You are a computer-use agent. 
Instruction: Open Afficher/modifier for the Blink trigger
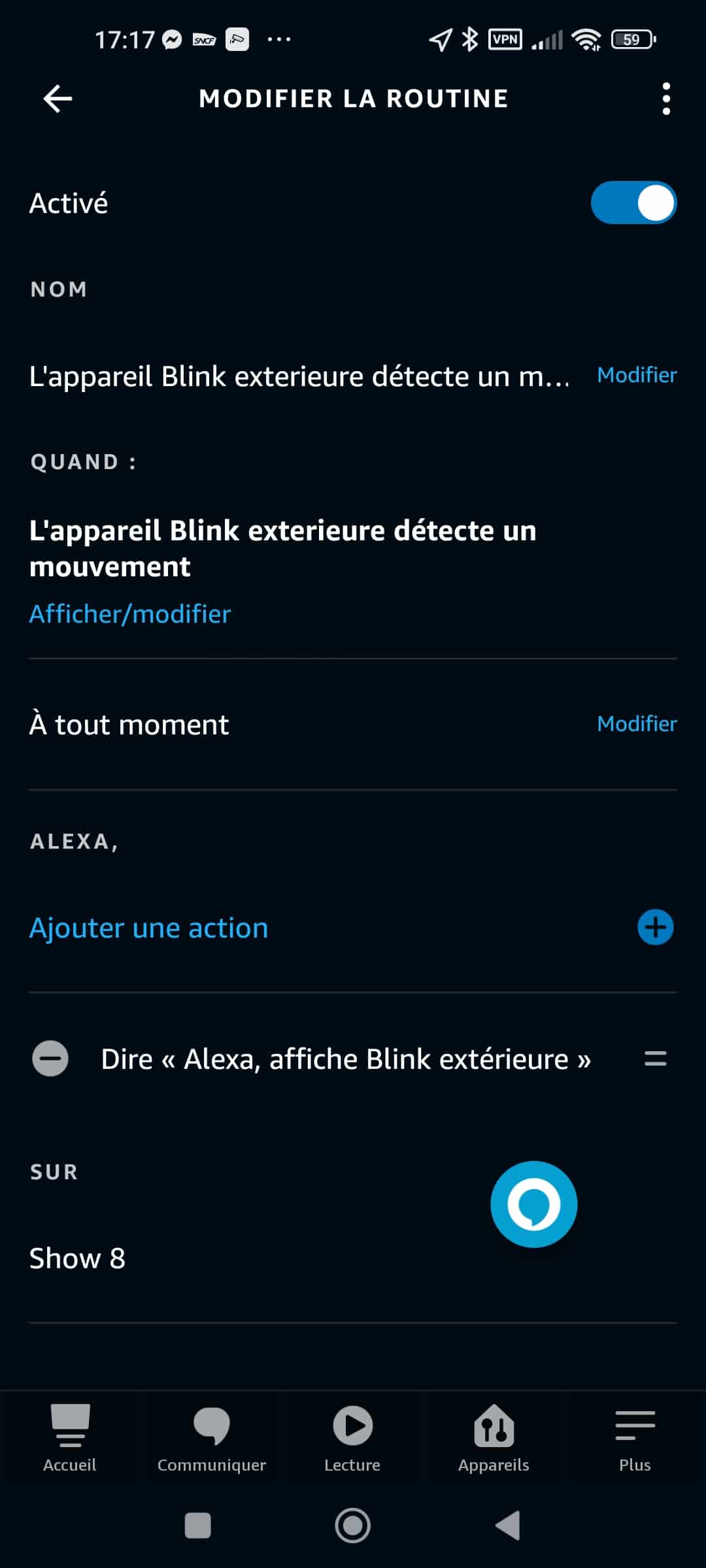click(130, 614)
